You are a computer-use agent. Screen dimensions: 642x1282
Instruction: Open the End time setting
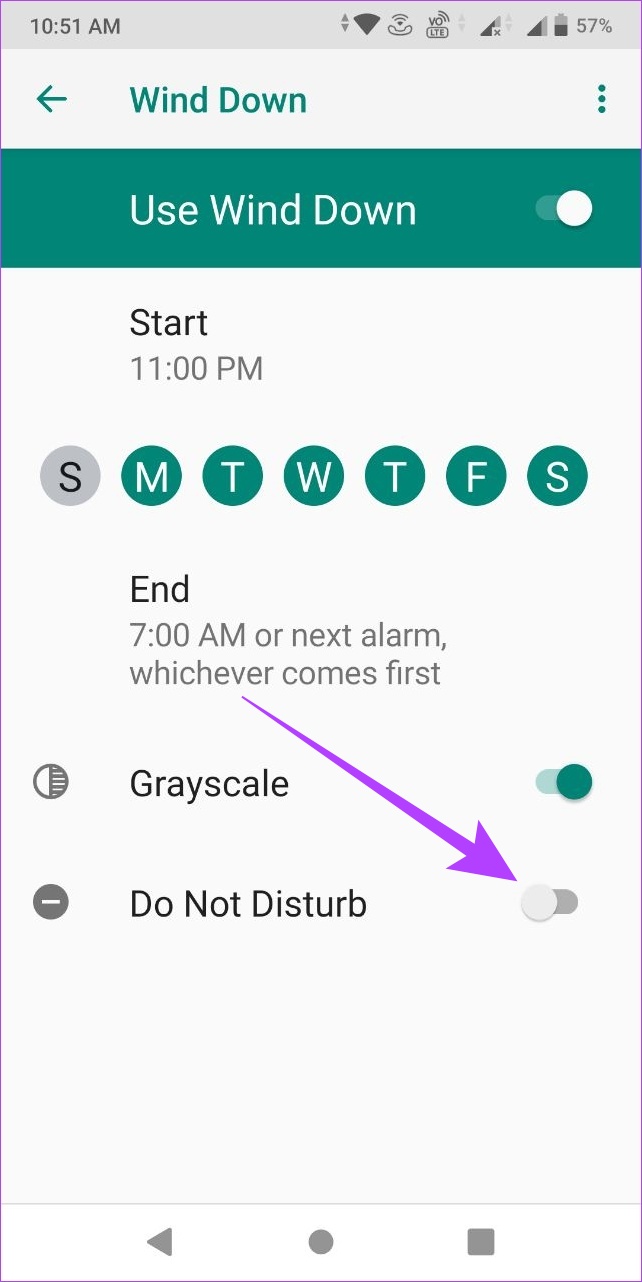pos(321,630)
